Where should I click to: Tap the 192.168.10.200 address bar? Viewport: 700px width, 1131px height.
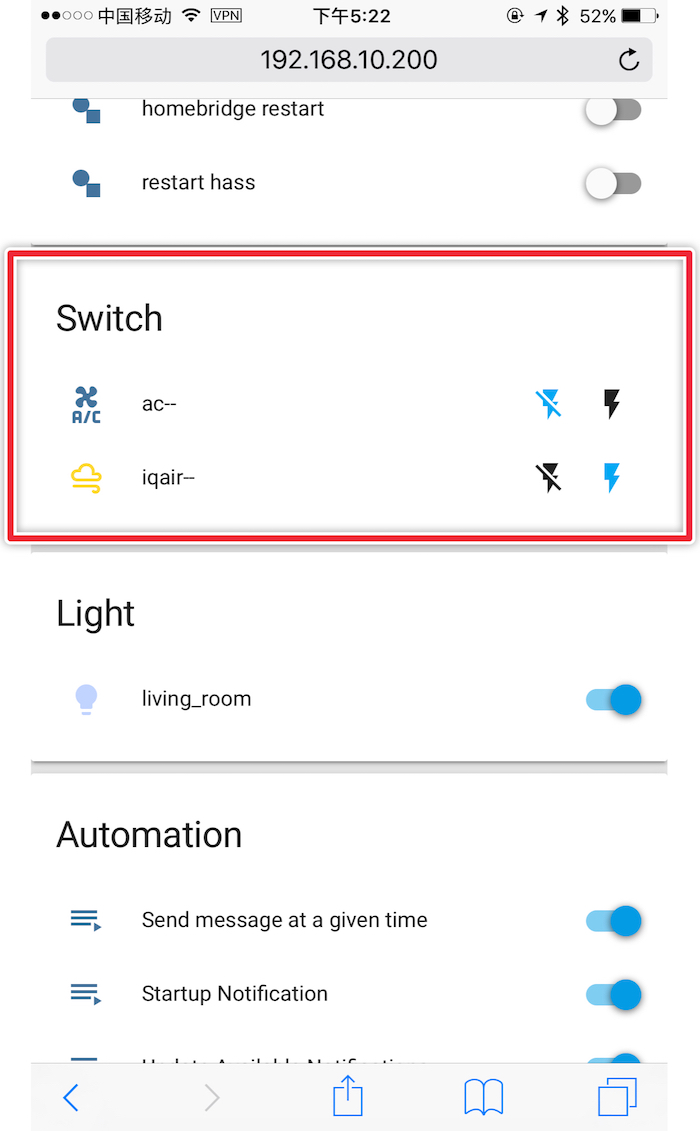[x=348, y=60]
